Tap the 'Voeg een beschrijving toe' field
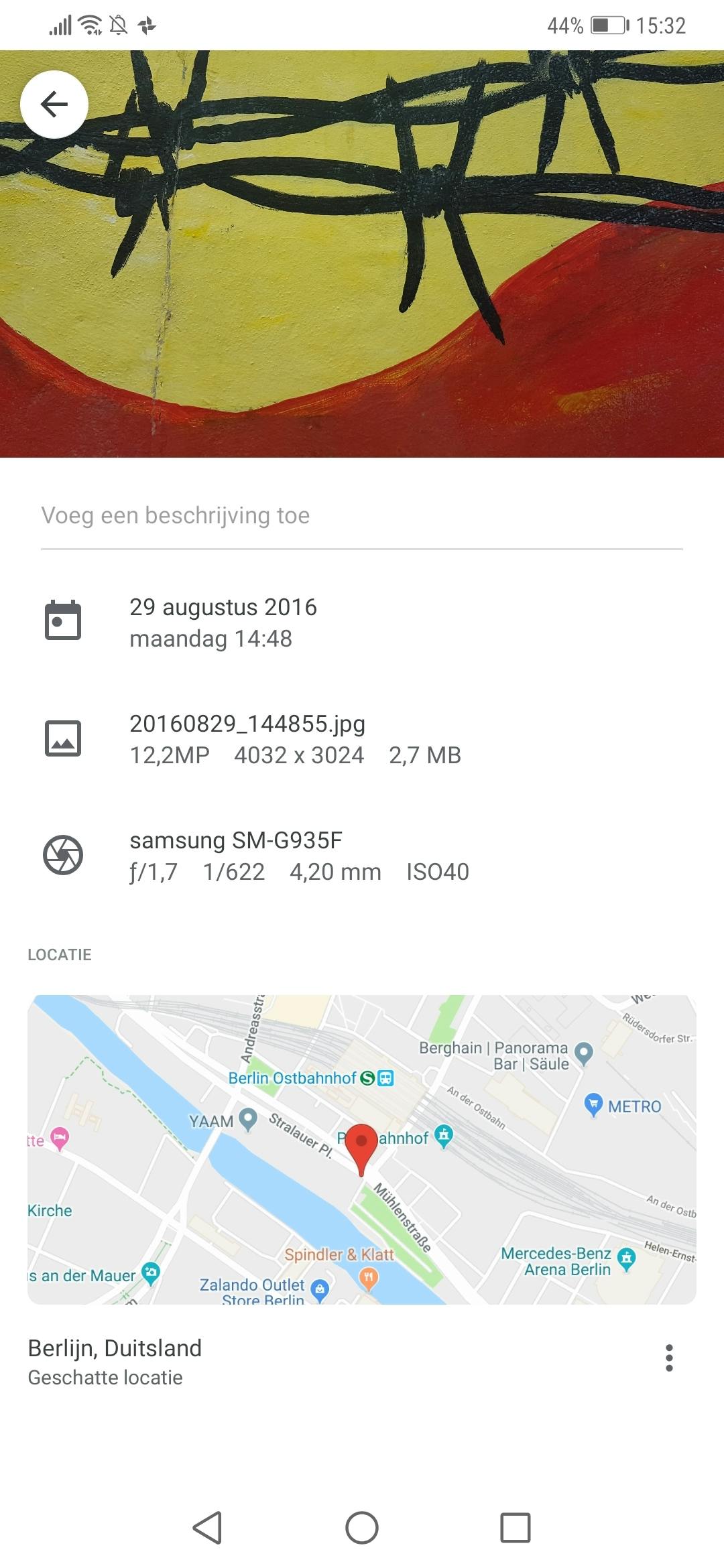Image resolution: width=724 pixels, height=1568 pixels. coord(361,516)
